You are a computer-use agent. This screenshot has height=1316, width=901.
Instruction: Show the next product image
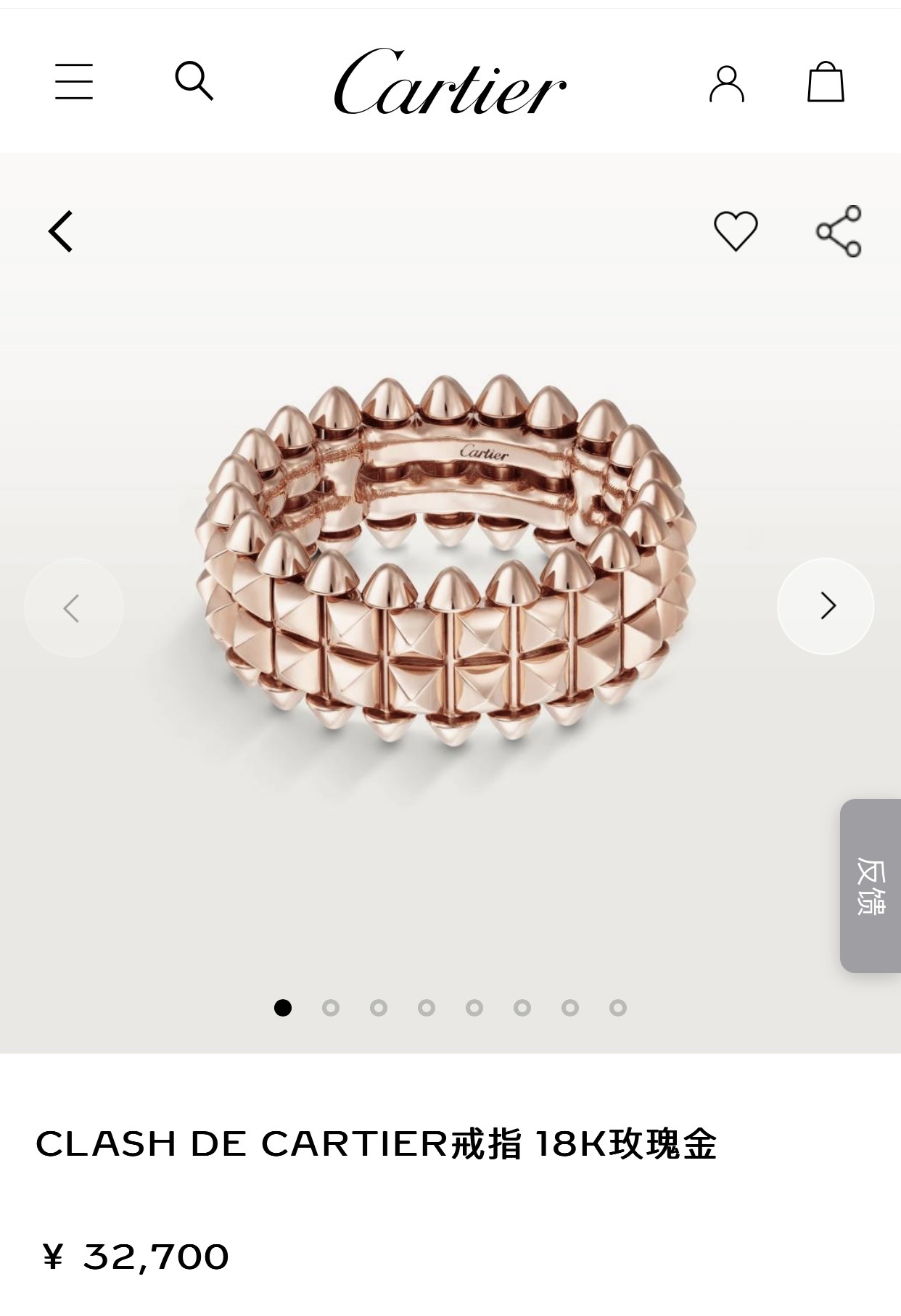tap(826, 606)
